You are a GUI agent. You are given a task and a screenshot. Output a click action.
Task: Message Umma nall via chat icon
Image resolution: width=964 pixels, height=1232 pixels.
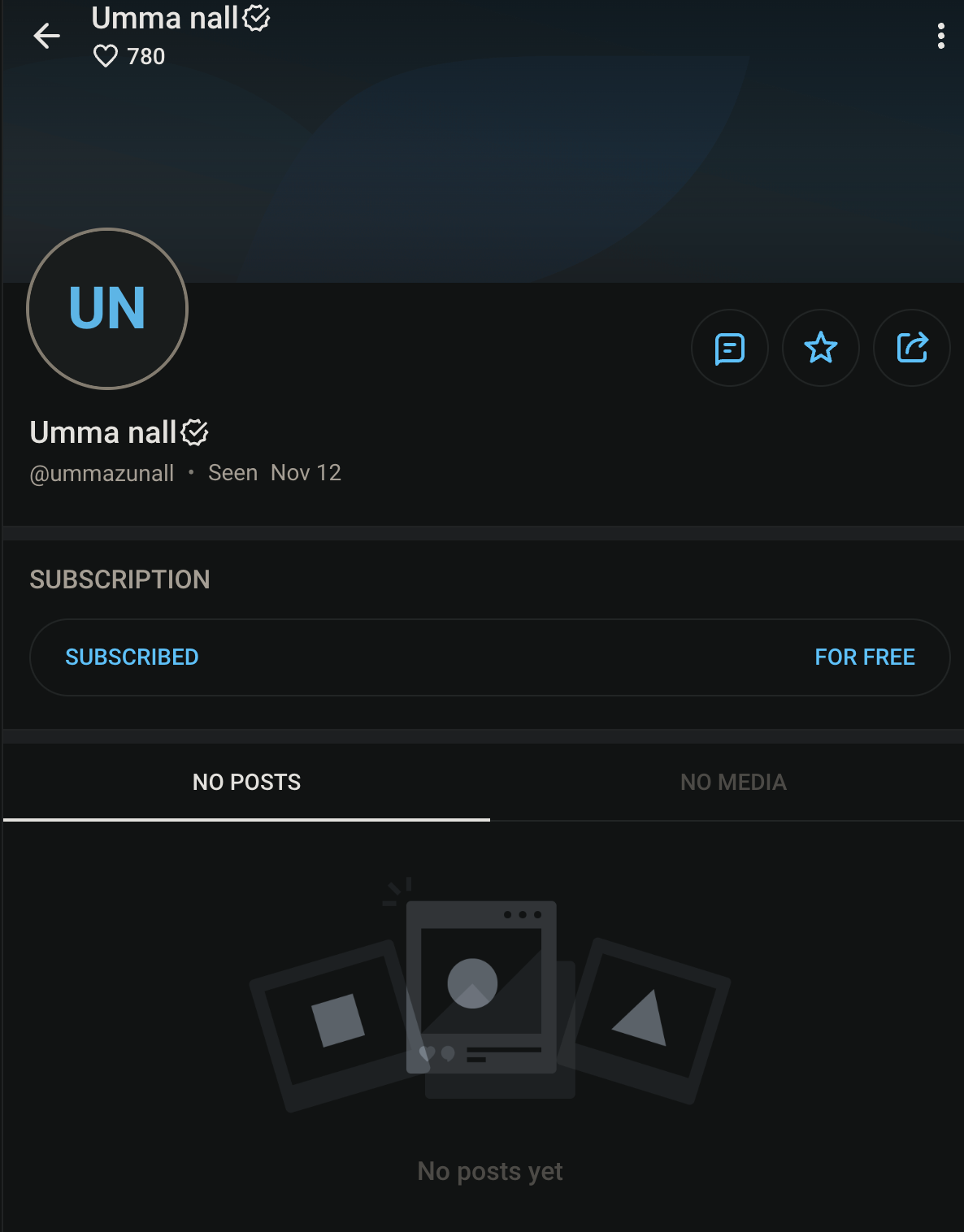tap(729, 349)
